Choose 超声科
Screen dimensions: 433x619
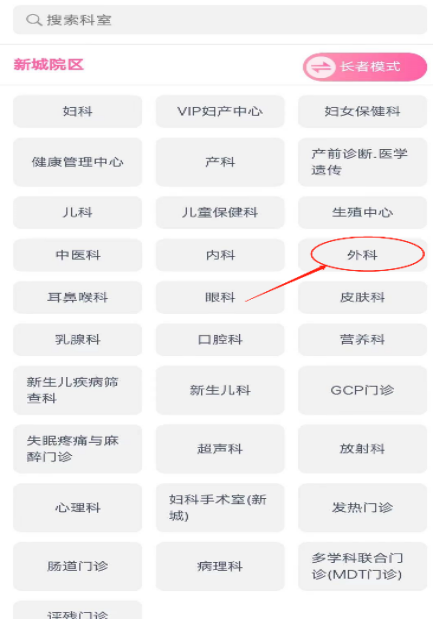(x=220, y=449)
